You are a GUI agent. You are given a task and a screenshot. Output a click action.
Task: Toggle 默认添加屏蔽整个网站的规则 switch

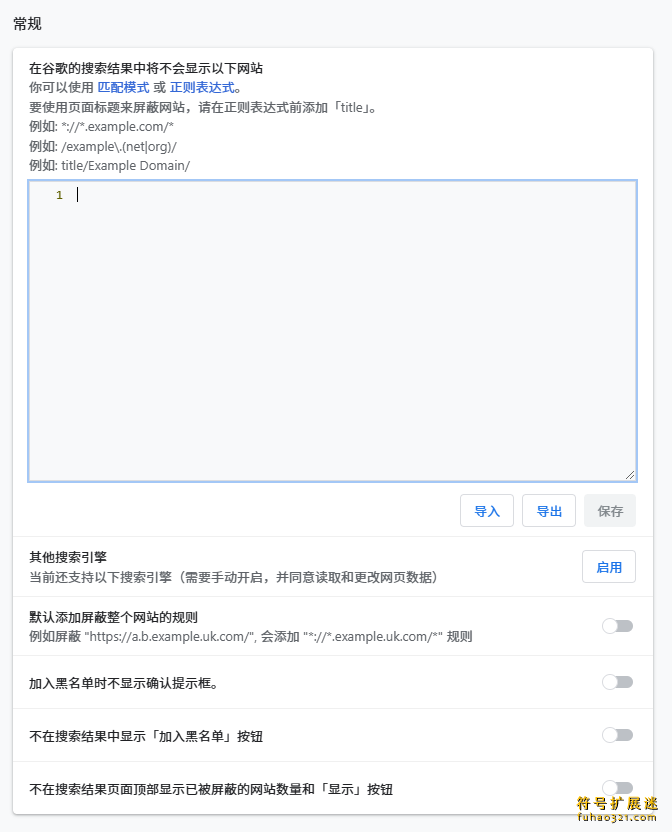pos(617,626)
